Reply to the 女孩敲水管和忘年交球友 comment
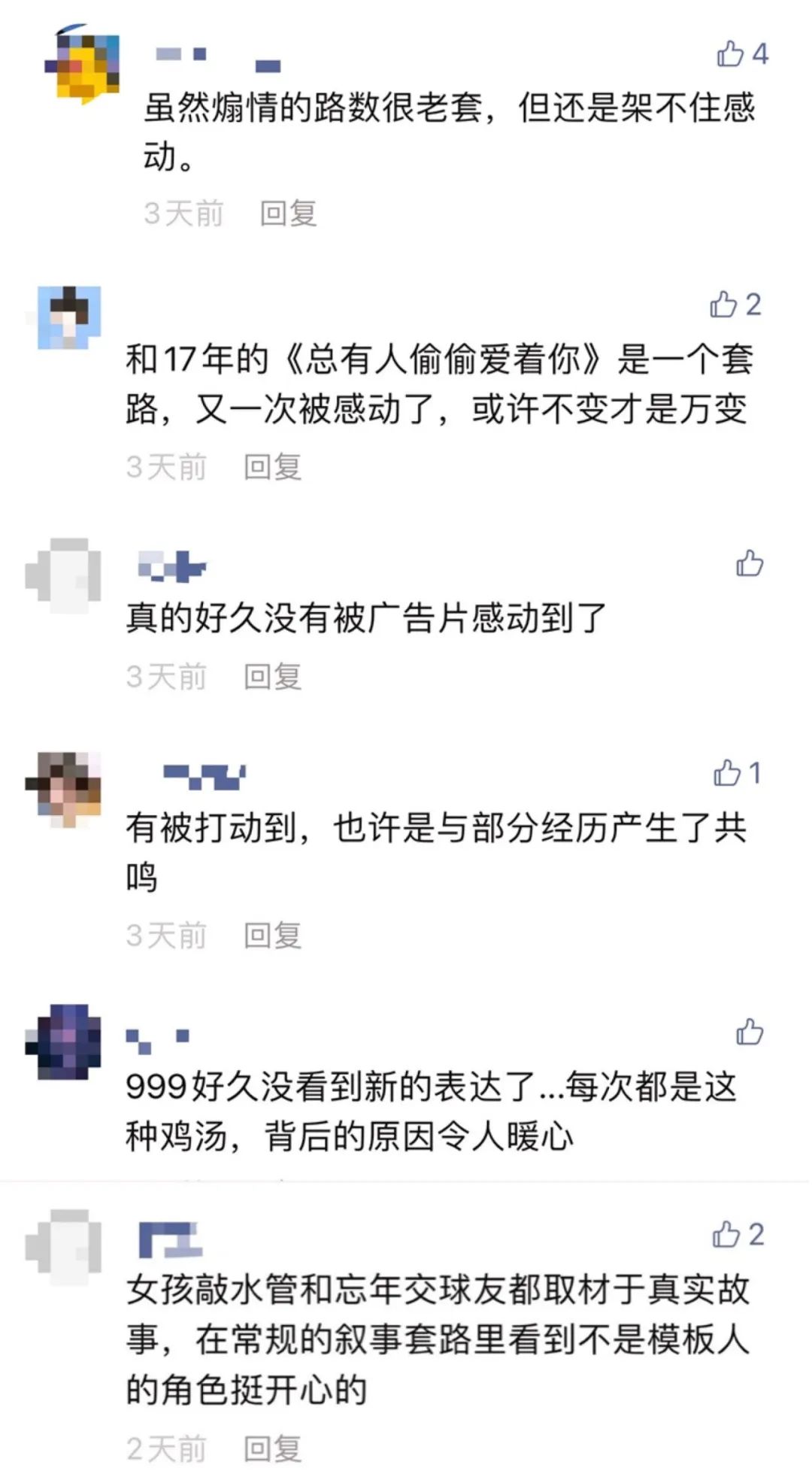Viewport: 812px width, 1480px height. [272, 1448]
